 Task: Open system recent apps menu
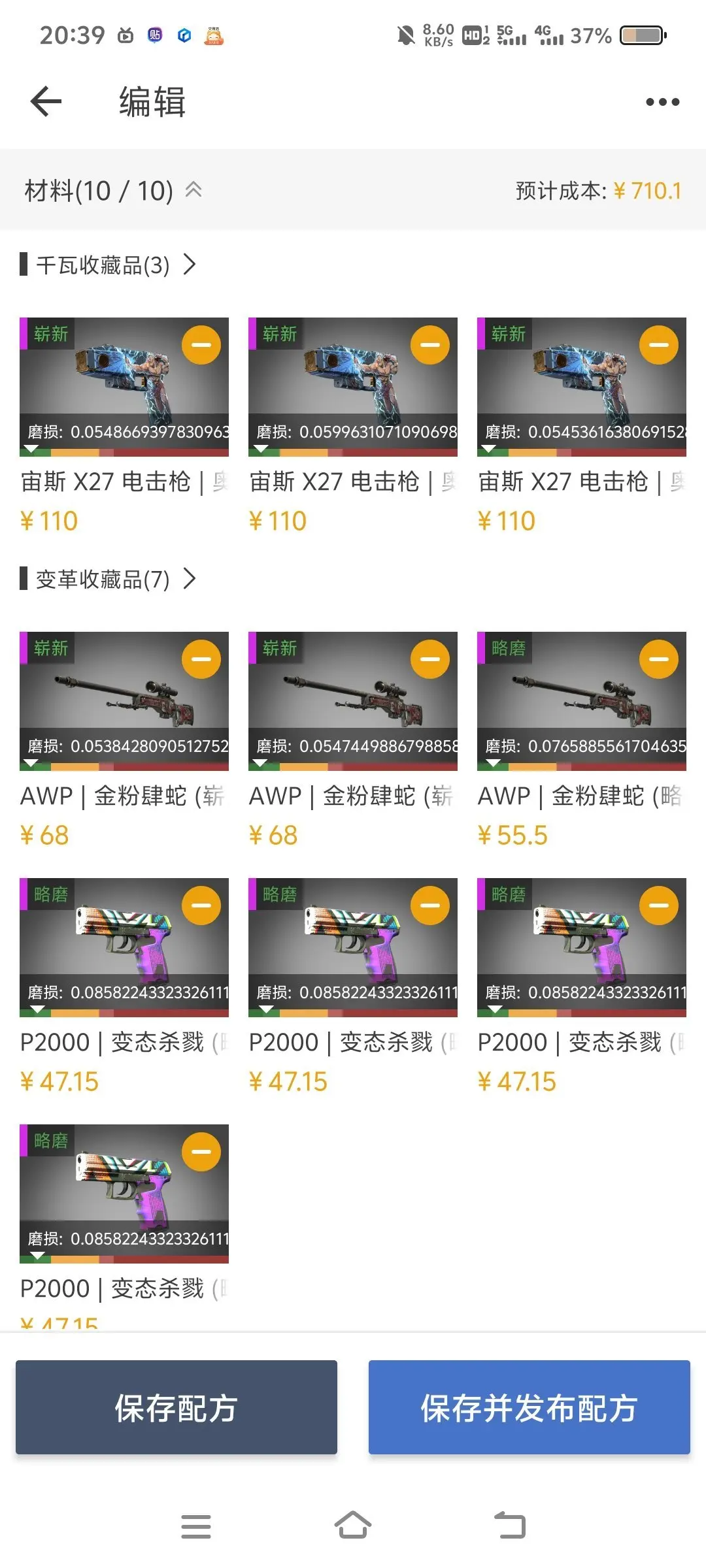tap(195, 1526)
